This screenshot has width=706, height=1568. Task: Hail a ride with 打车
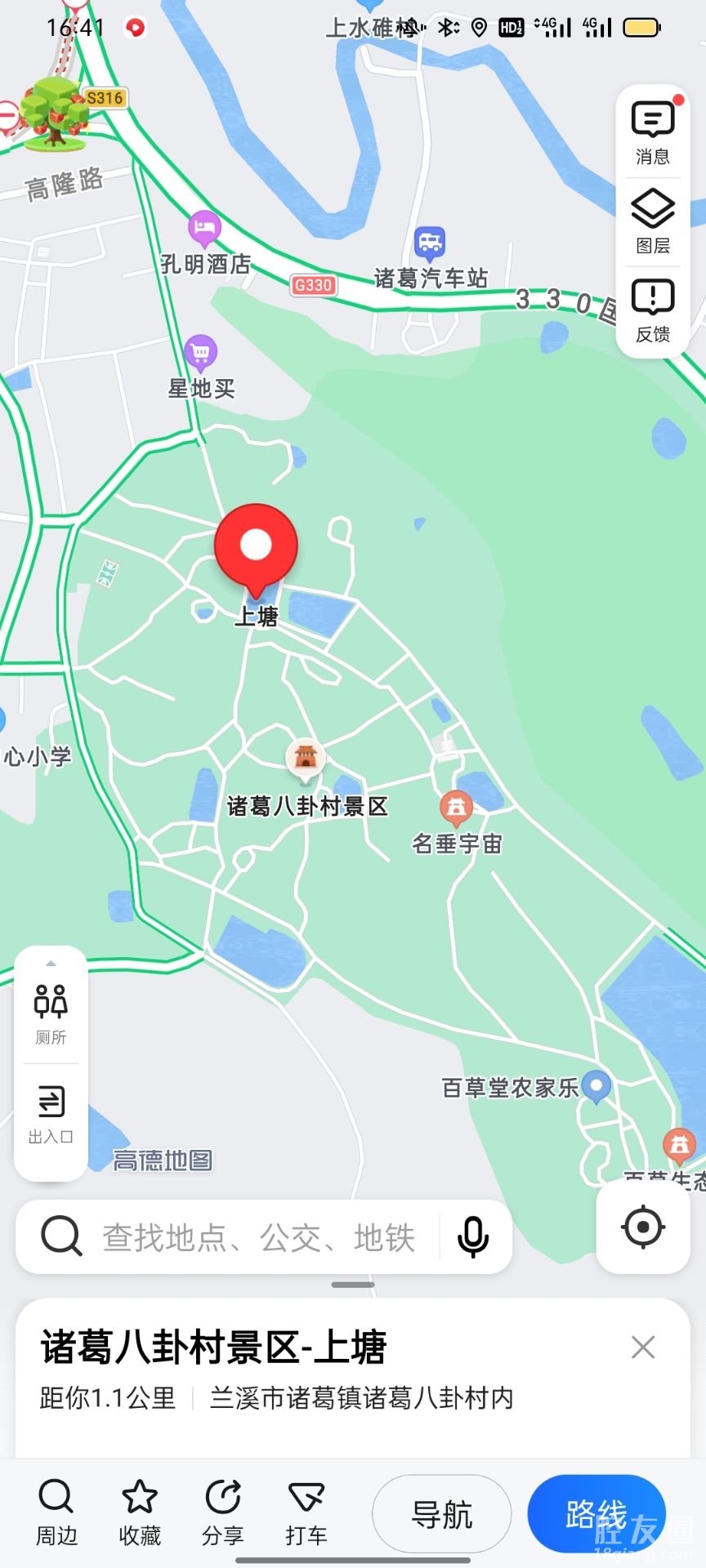point(306,1512)
